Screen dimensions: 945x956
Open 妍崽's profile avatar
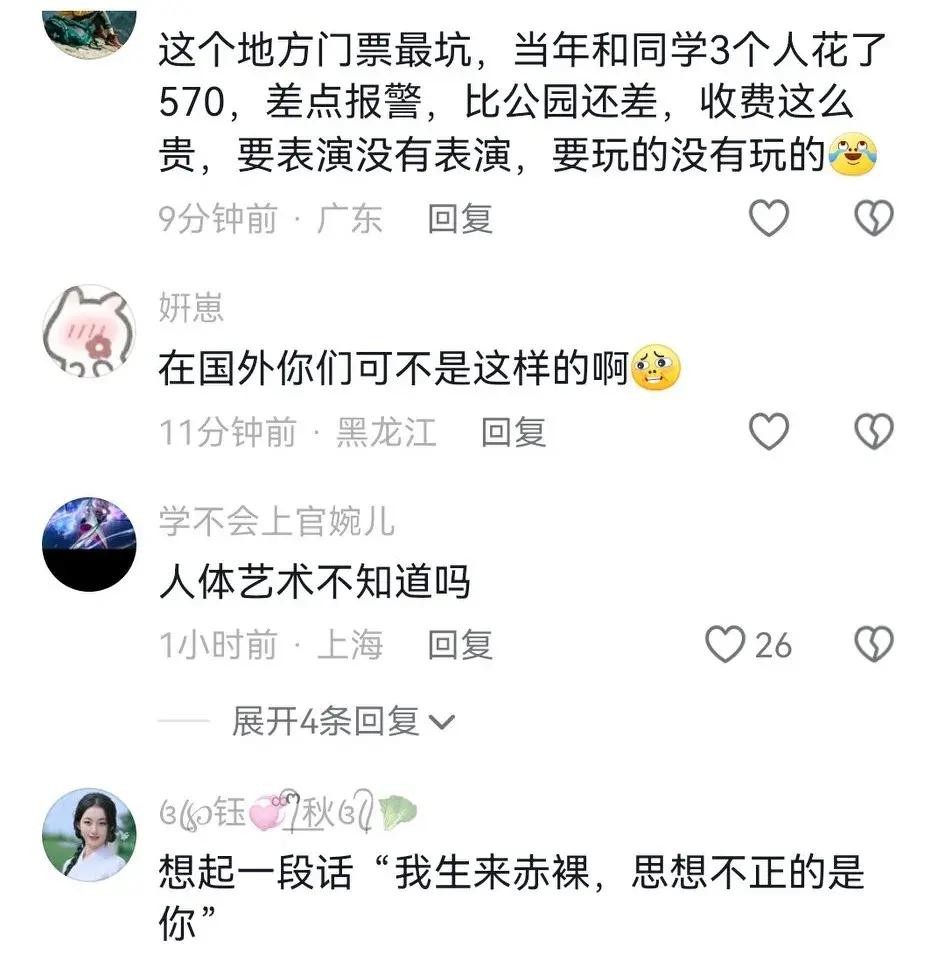click(x=88, y=331)
